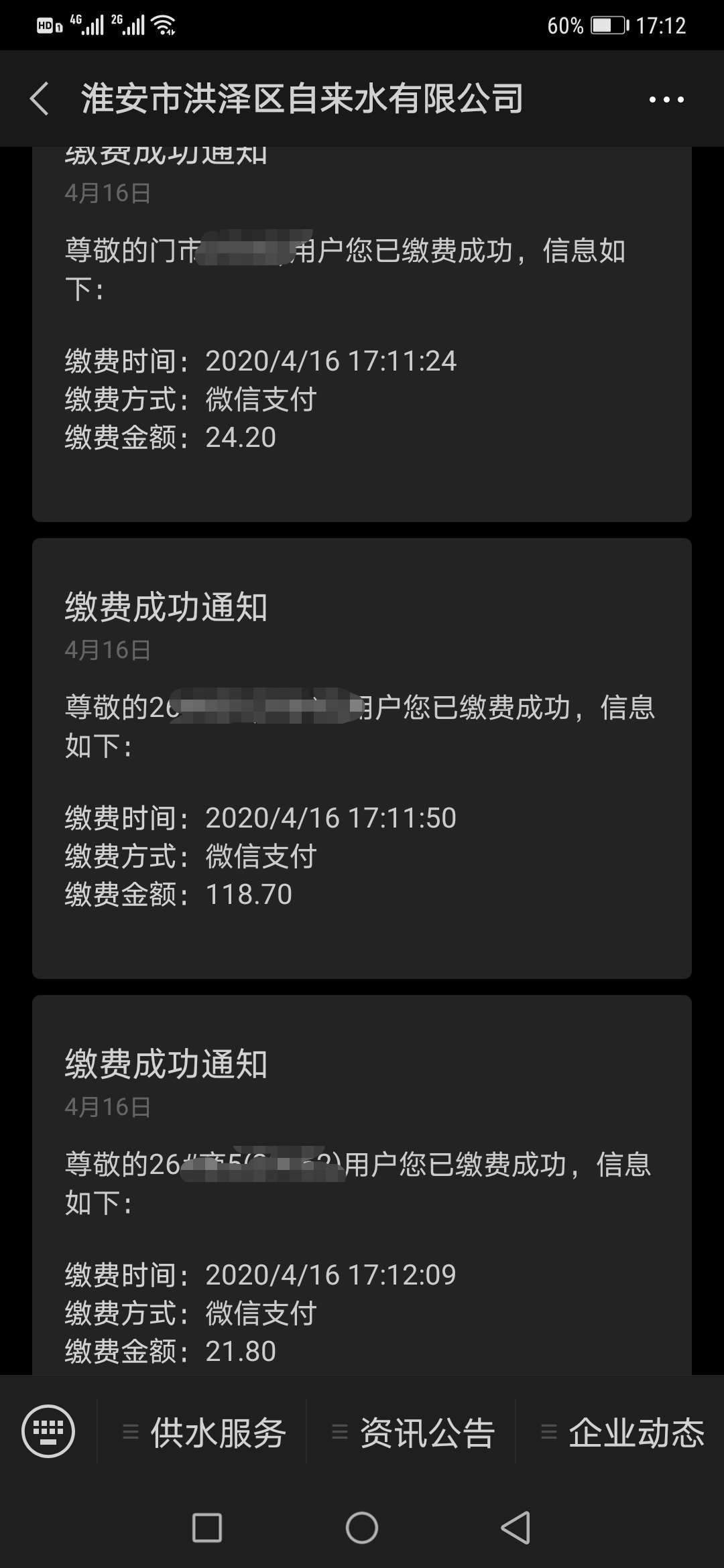The image size is (724, 1568).
Task: Open the 企业动态 menu
Action: [x=620, y=1431]
